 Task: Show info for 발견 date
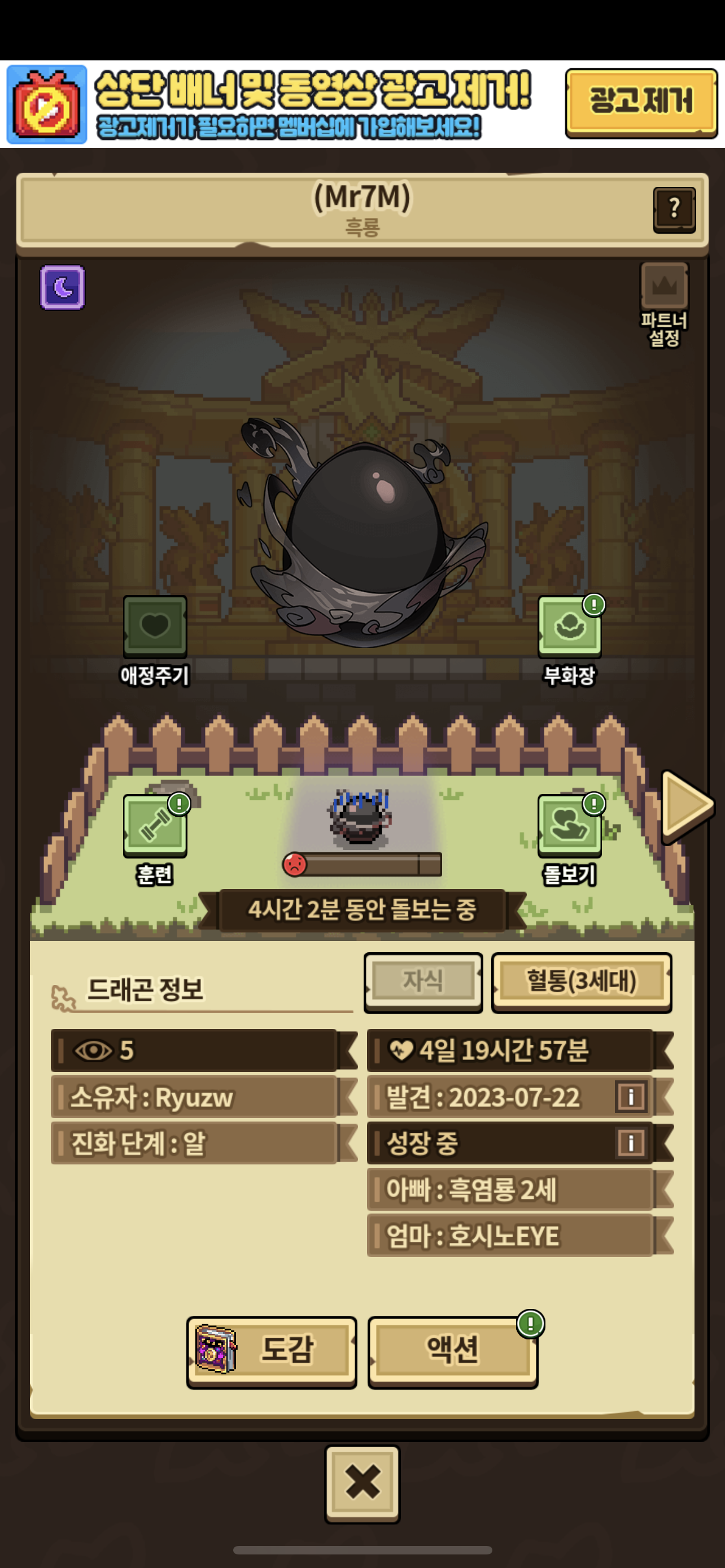point(630,1097)
